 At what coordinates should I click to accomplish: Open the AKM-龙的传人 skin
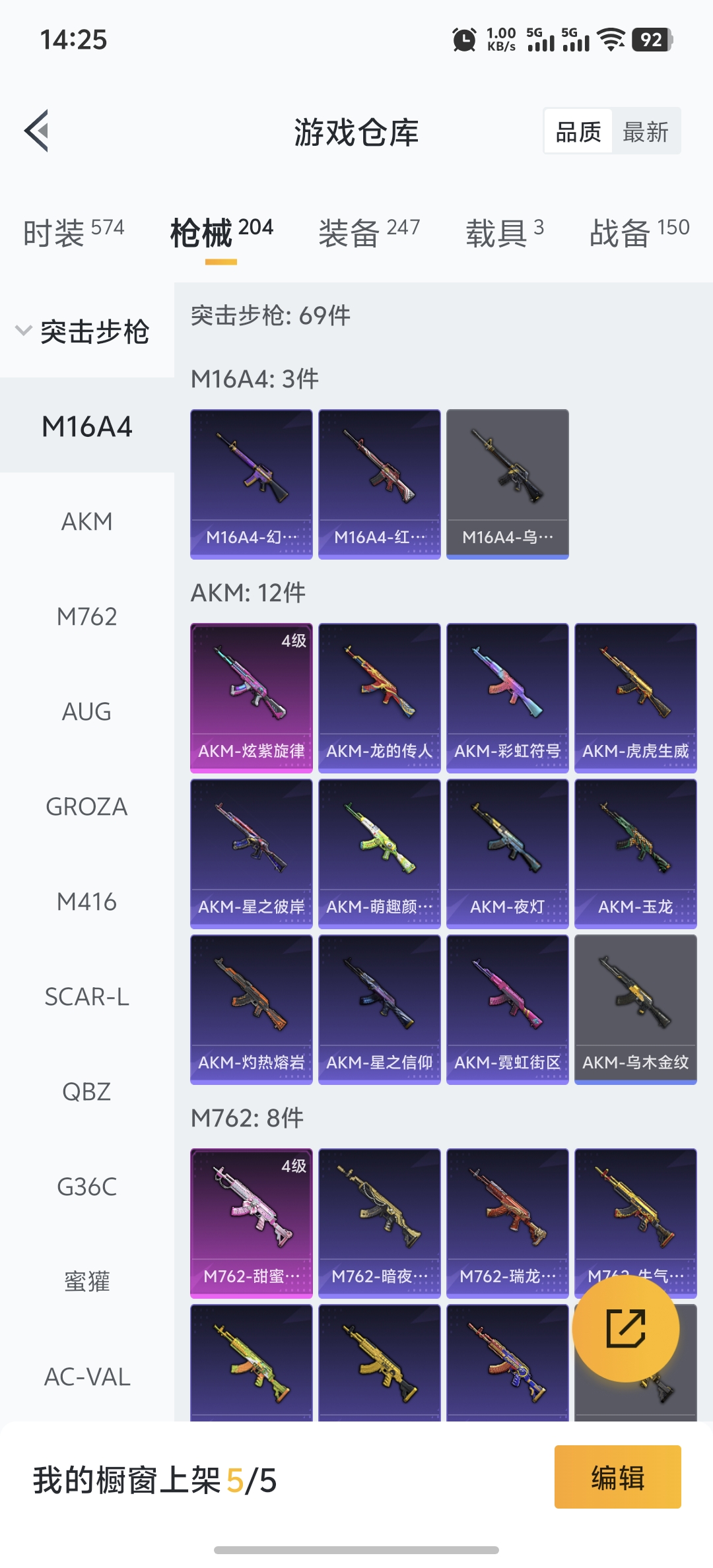click(380, 697)
